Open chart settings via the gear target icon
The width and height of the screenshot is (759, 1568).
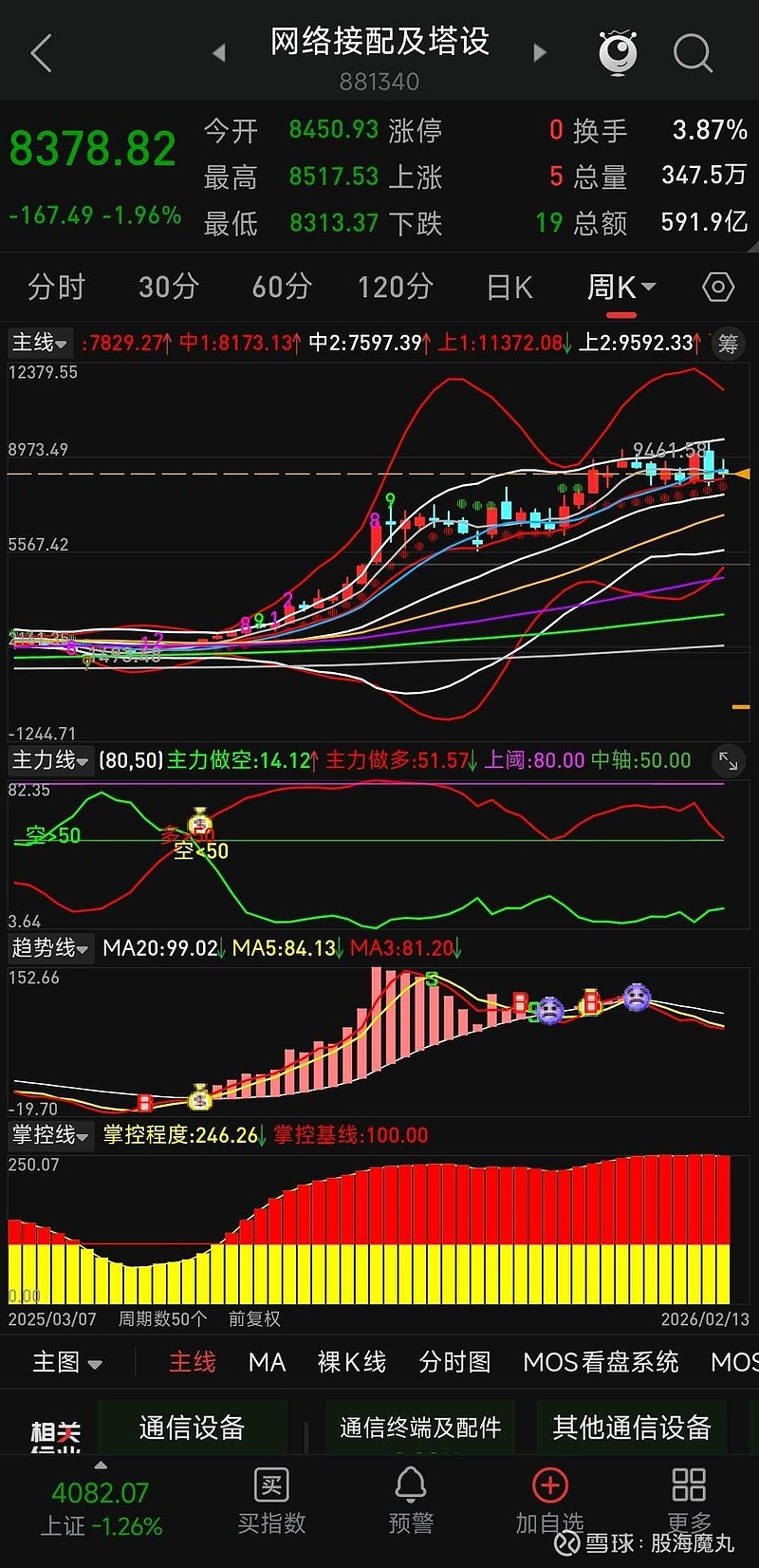718,287
